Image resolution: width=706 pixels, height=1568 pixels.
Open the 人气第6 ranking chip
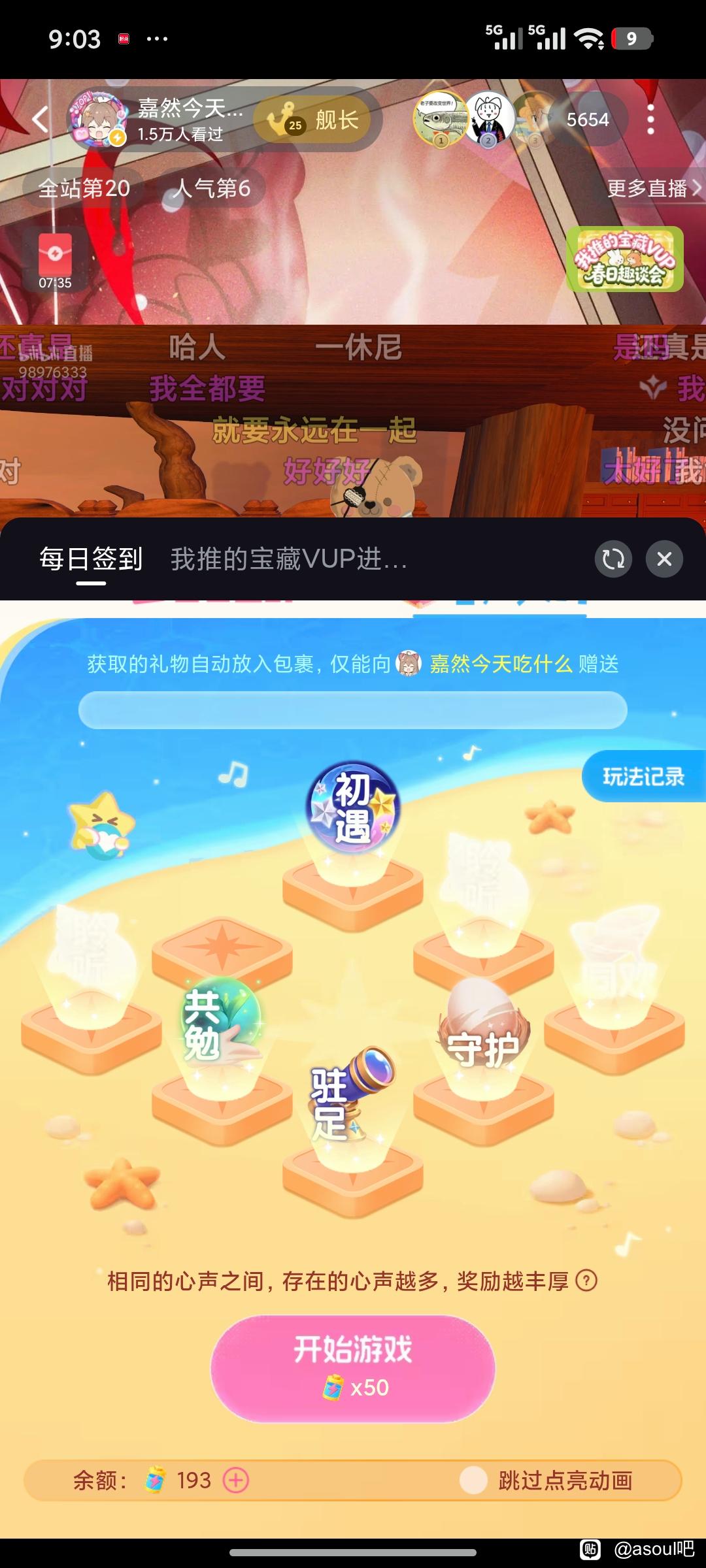coord(211,189)
